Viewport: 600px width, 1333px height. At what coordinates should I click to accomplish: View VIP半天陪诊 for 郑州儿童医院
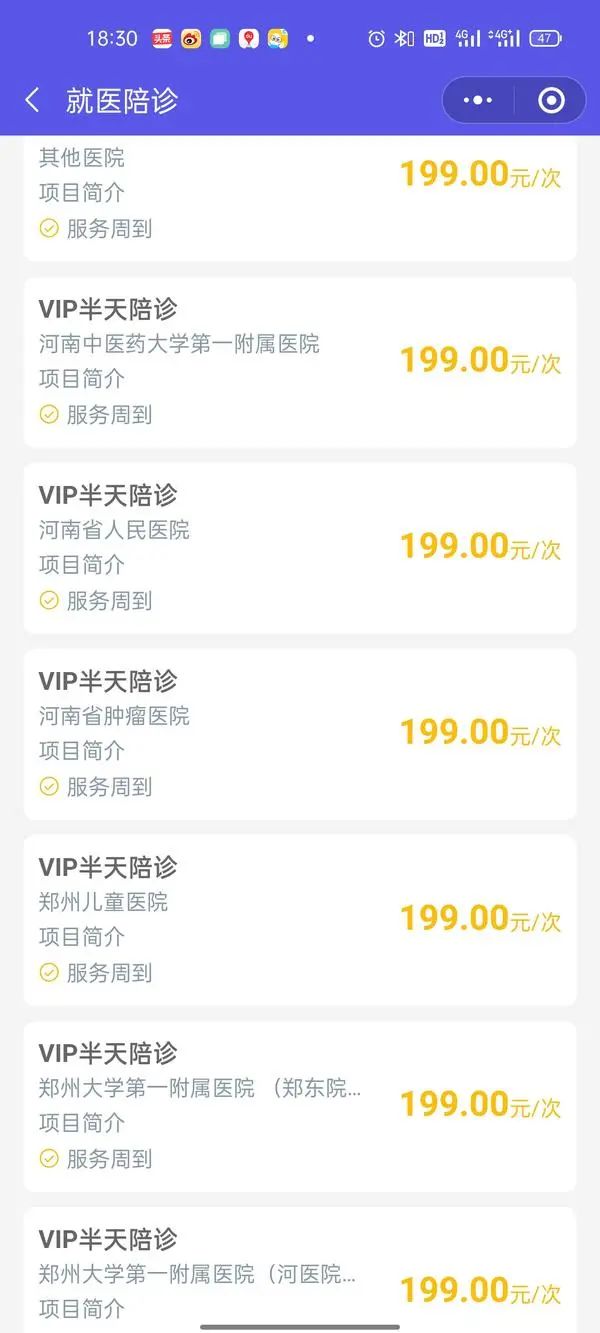pos(300,919)
